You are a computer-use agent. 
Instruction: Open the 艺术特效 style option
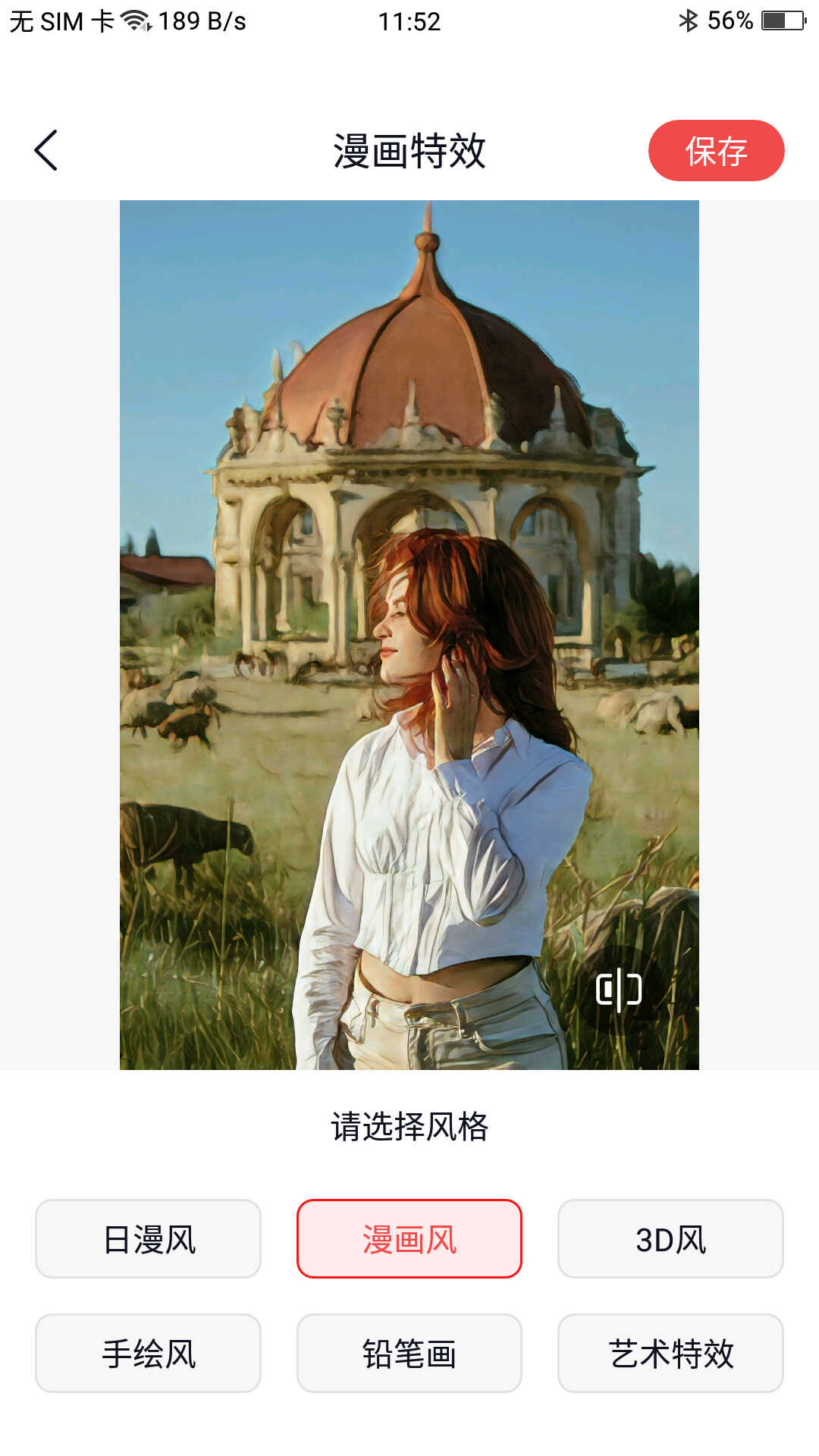coord(670,1353)
